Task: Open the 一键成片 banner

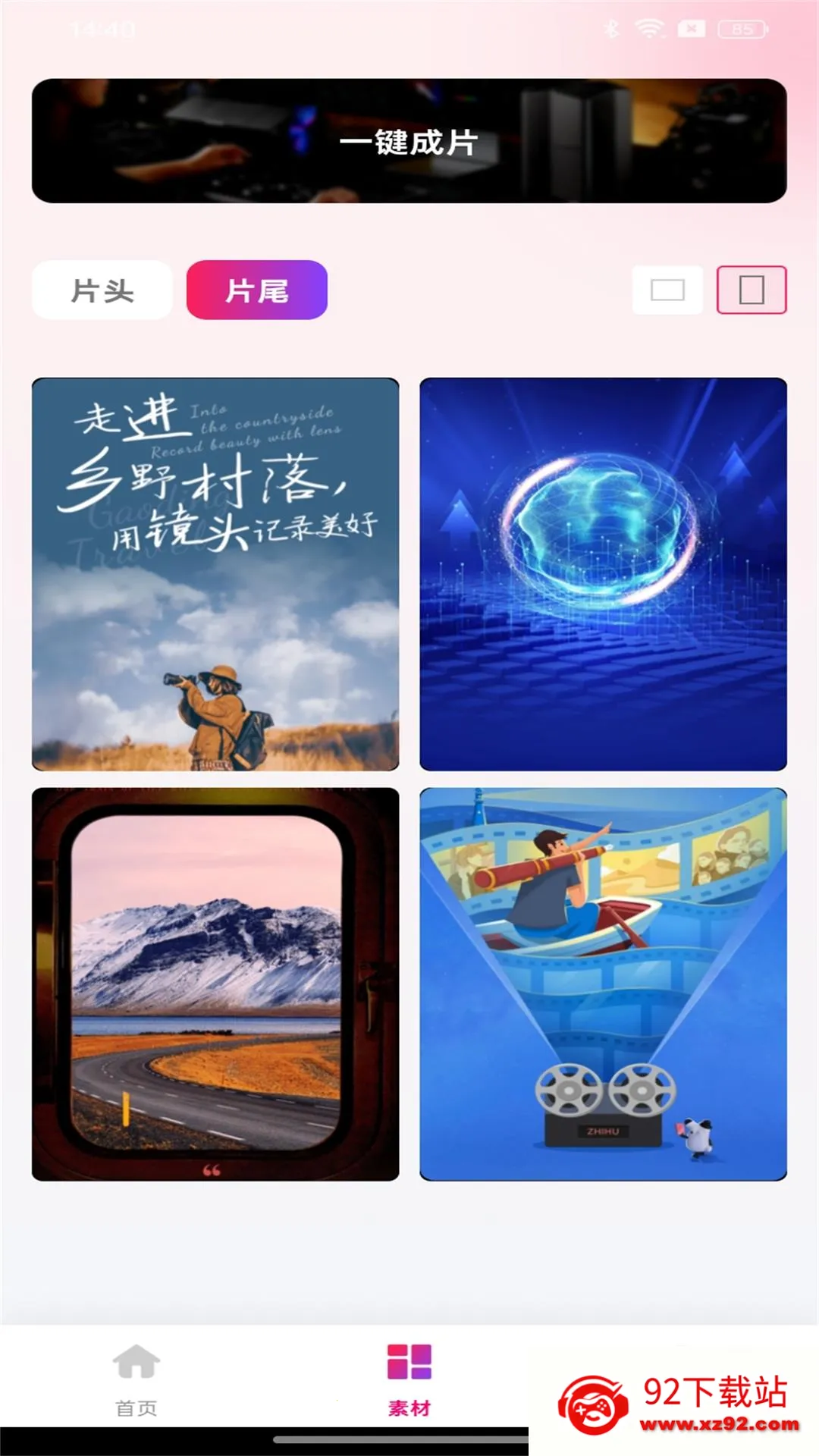Action: coord(409,141)
